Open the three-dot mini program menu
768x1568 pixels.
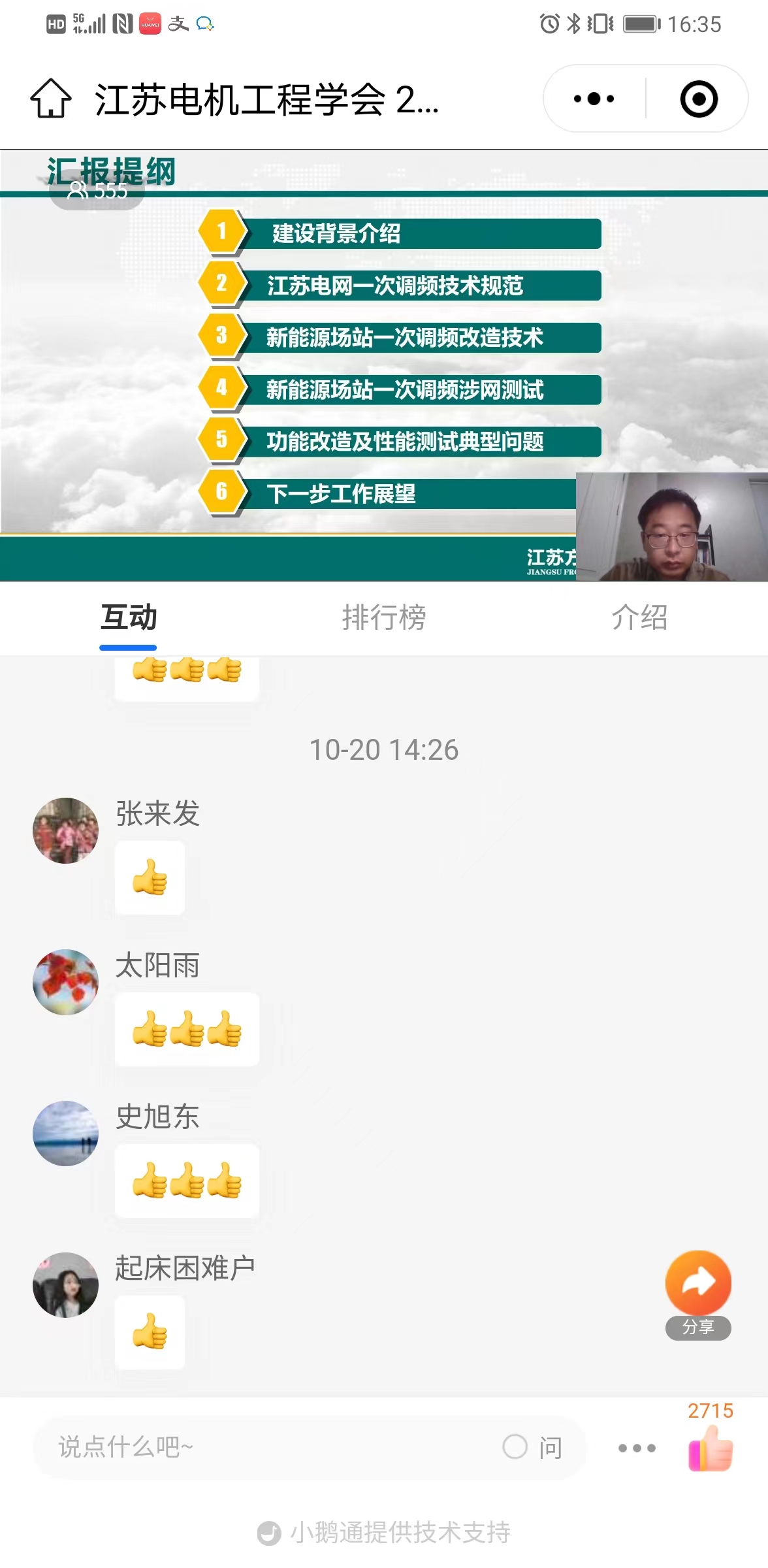click(x=594, y=99)
